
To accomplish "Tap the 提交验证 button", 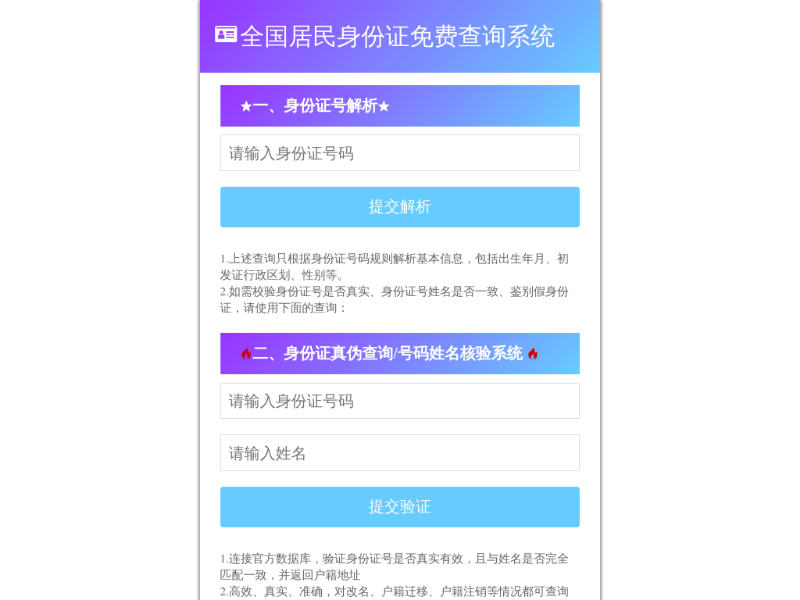I will 399,507.
